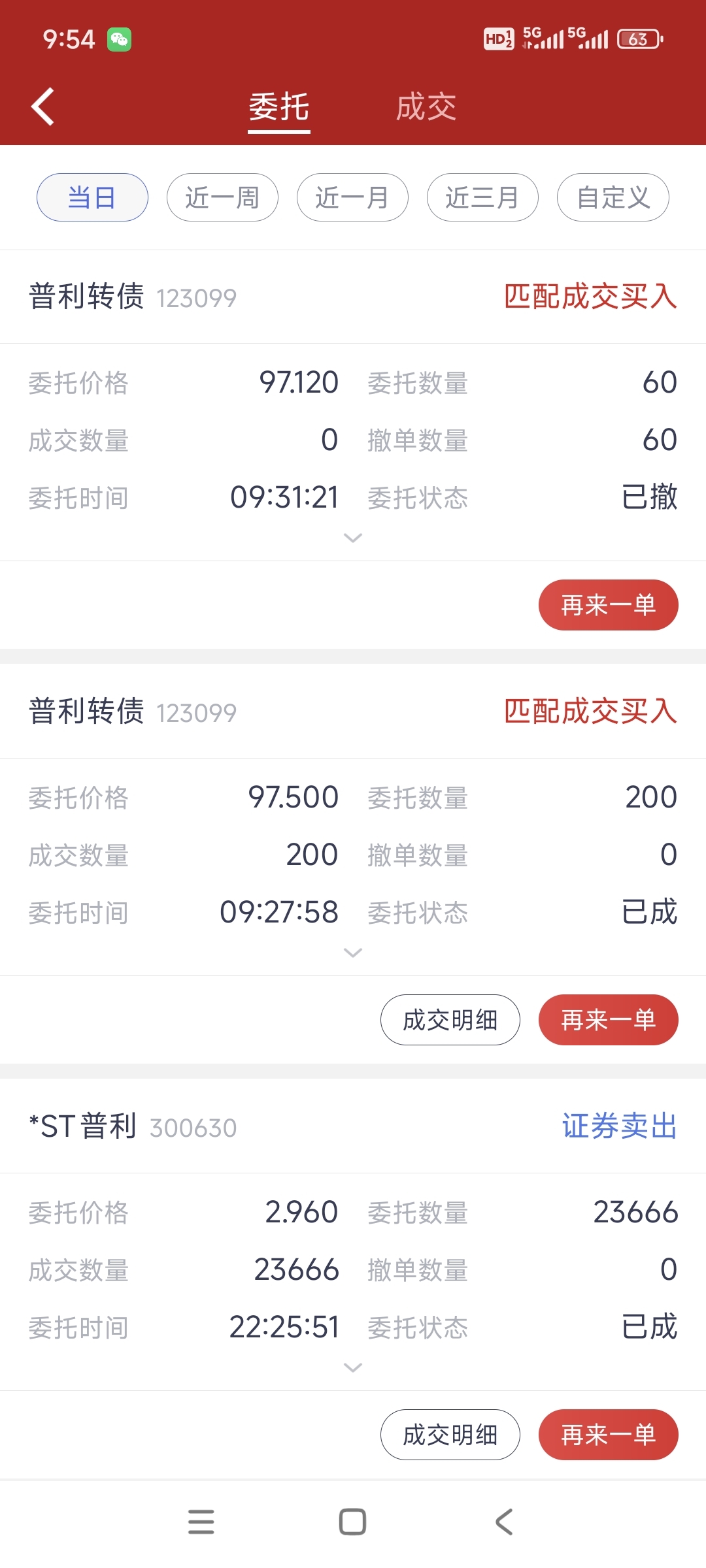
Task: Tap 再来一单 for the 97.500 order
Action: coord(608,1020)
